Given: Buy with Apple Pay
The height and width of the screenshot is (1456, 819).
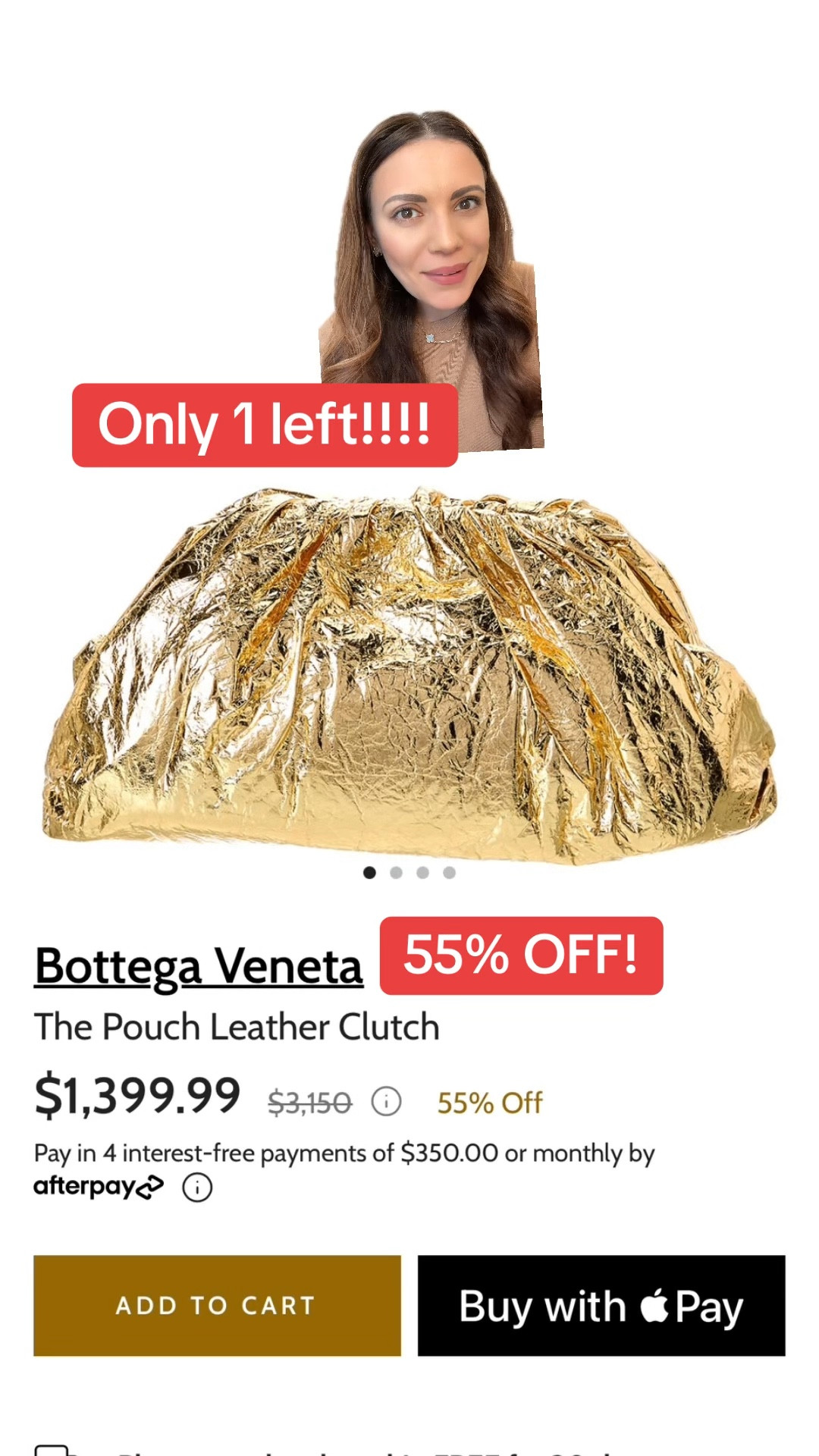Looking at the screenshot, I should [x=598, y=1306].
